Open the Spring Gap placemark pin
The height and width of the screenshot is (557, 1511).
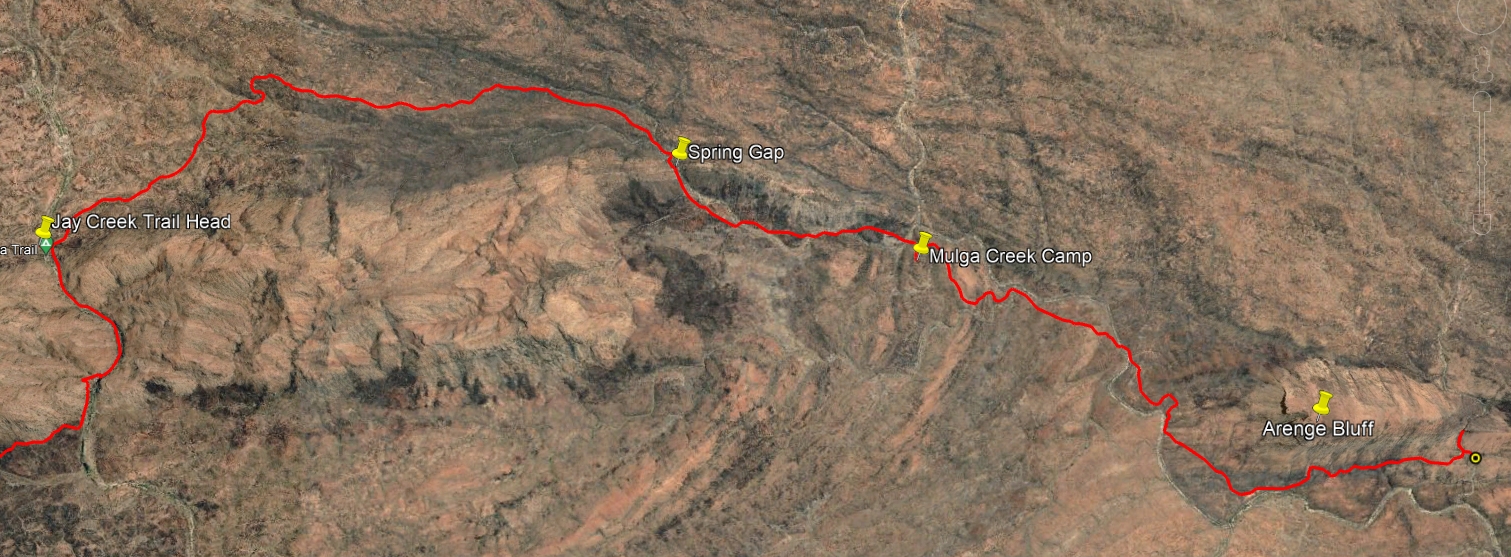pos(681,148)
